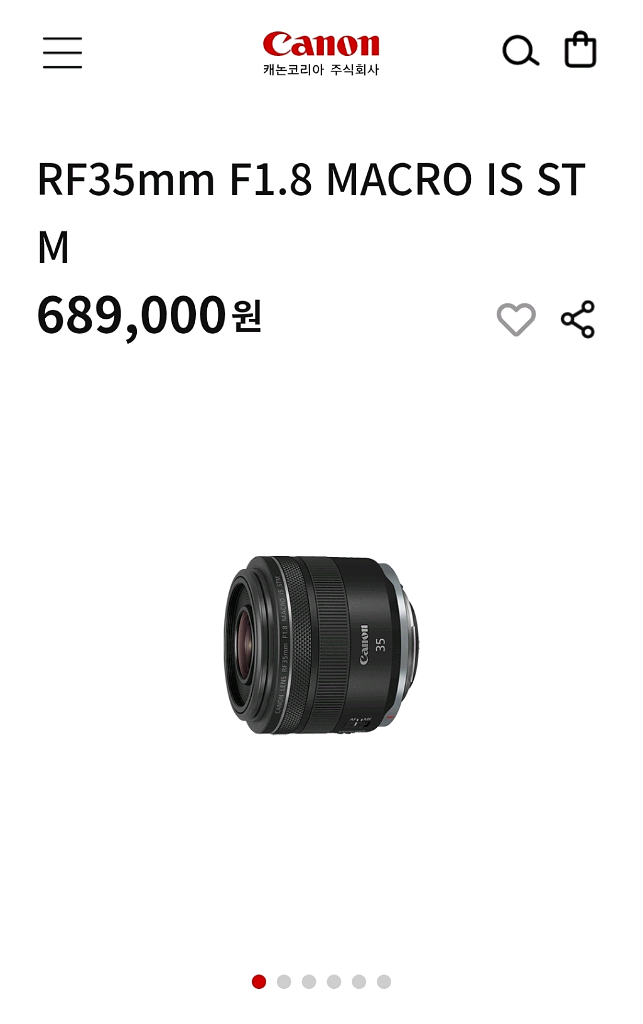Screen dimensions: 643x1024
Task: Select the second image indicator dot
Action: (284, 982)
